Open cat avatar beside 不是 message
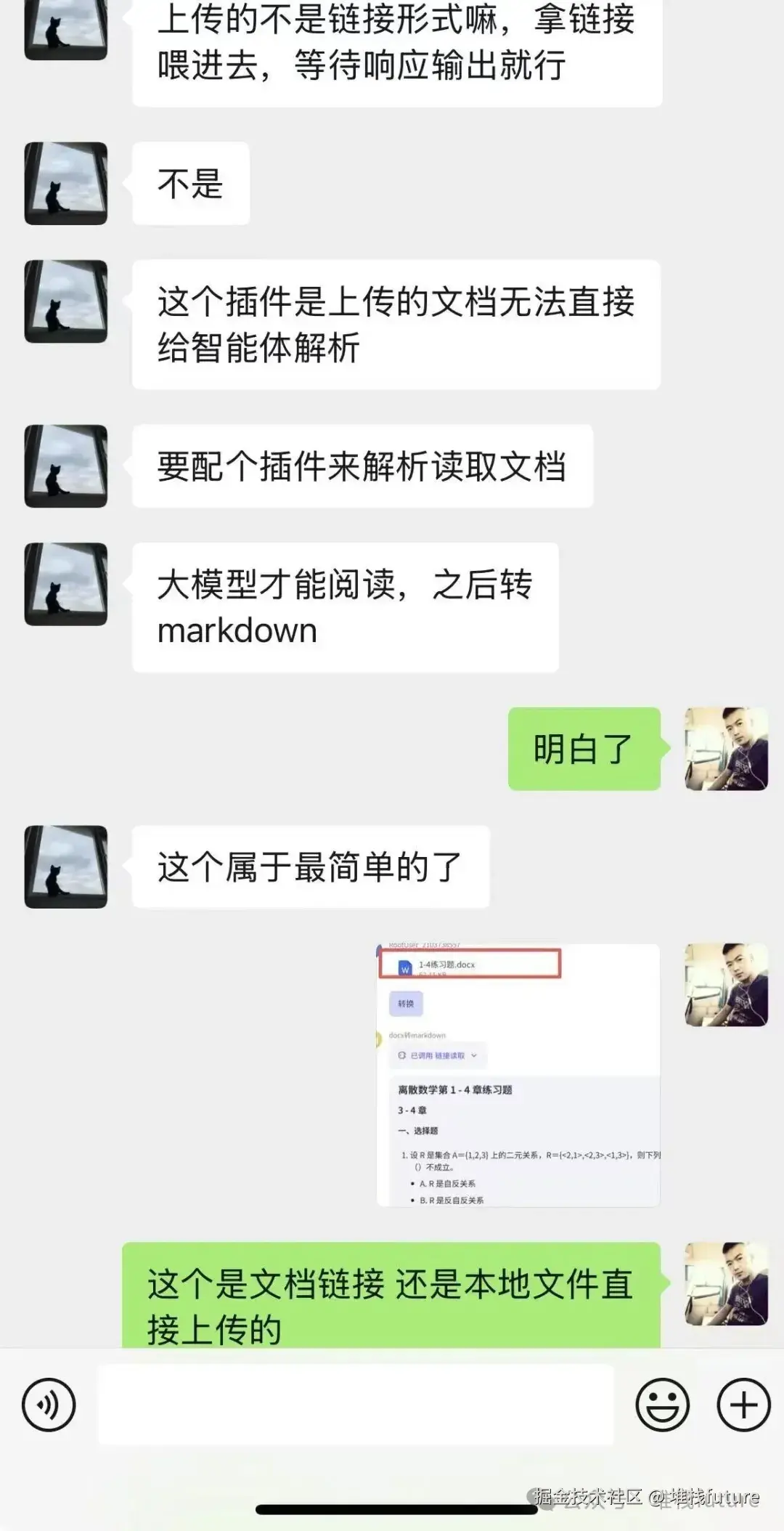This screenshot has width=784, height=1531. [66, 183]
